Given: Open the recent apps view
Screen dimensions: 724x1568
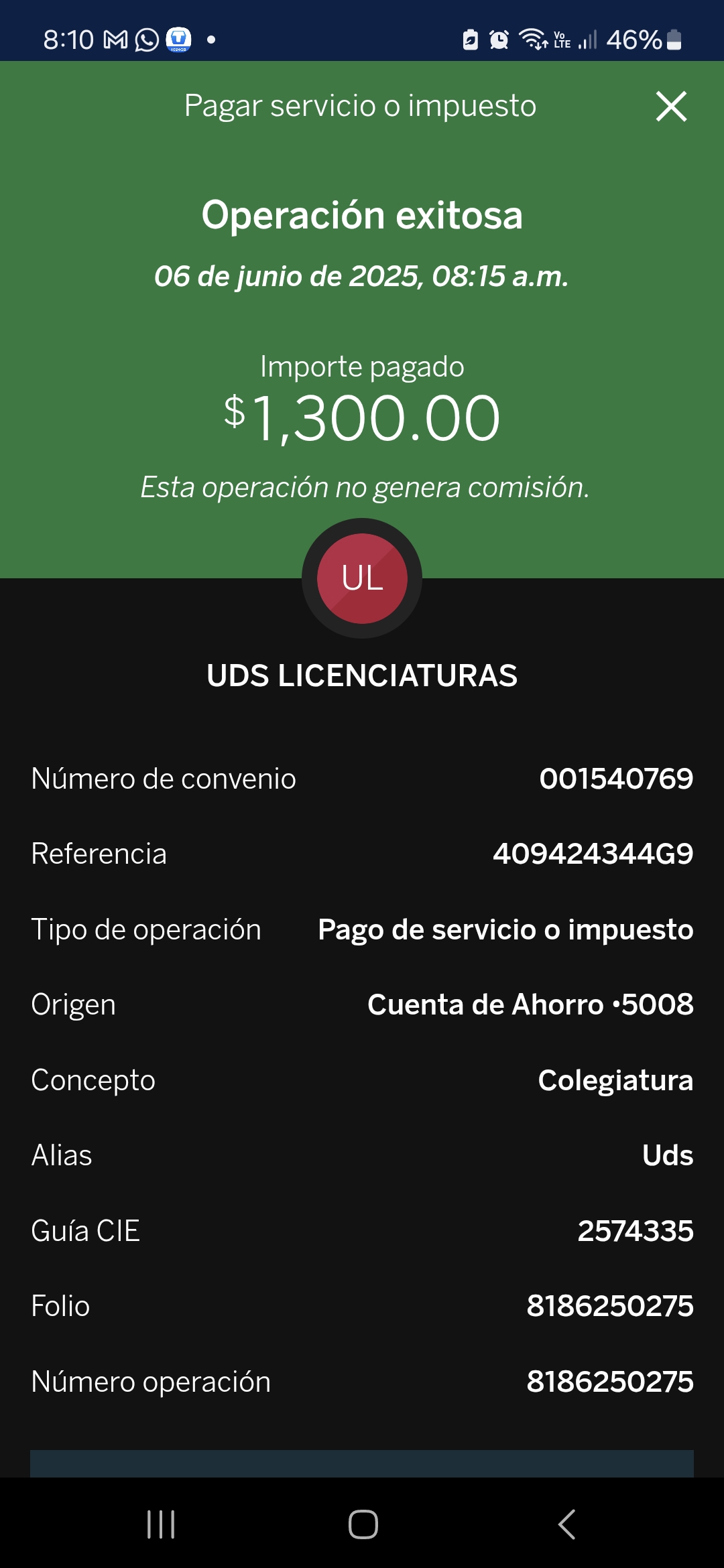Looking at the screenshot, I should click(x=161, y=1524).
